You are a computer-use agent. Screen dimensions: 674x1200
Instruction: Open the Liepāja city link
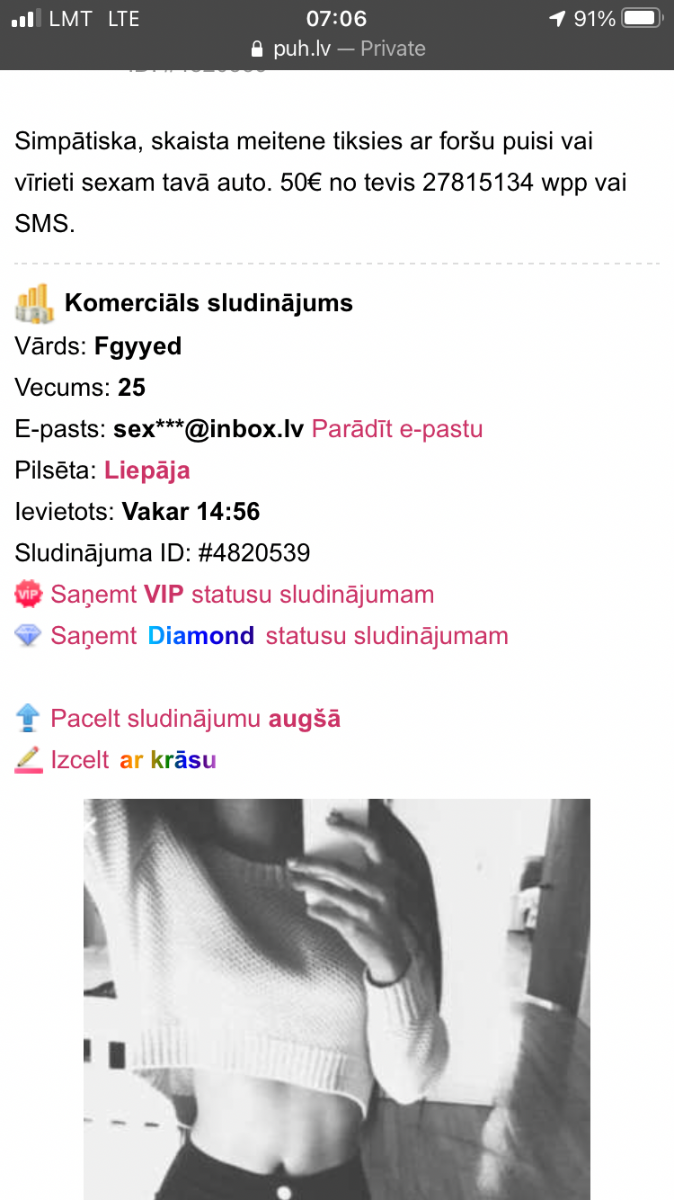pyautogui.click(x=146, y=470)
